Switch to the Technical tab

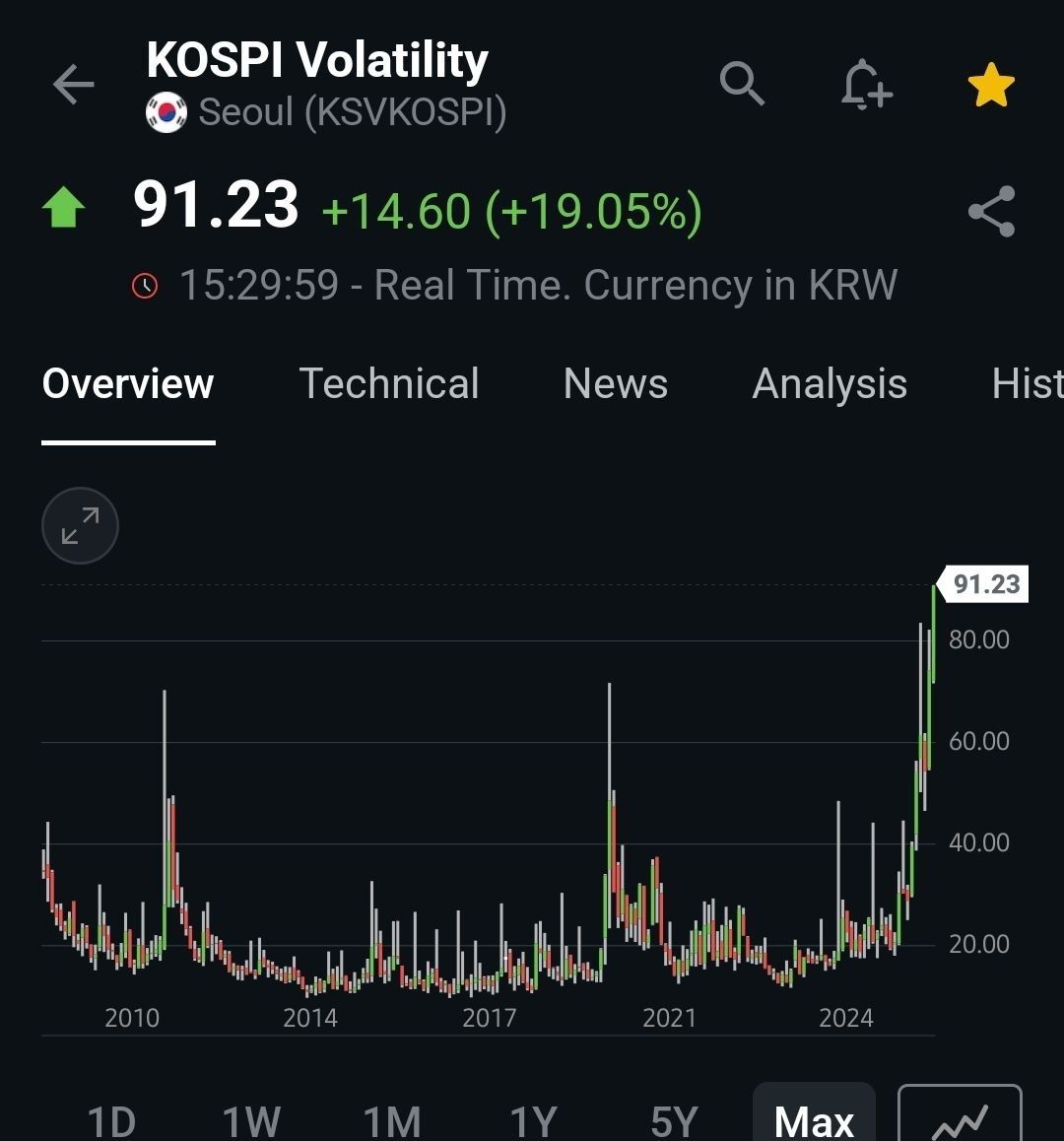[388, 383]
